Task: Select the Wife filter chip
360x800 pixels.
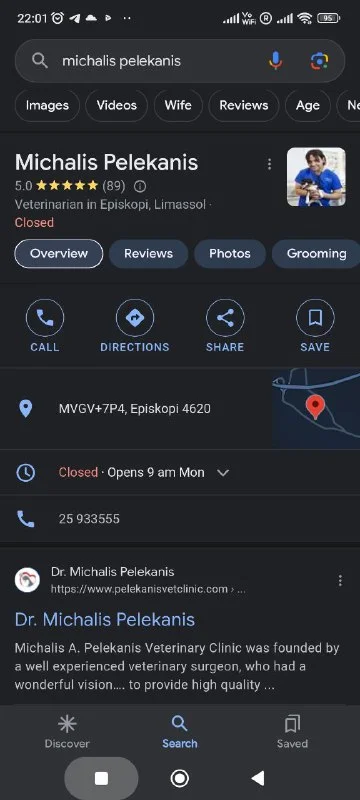Action: tap(178, 105)
